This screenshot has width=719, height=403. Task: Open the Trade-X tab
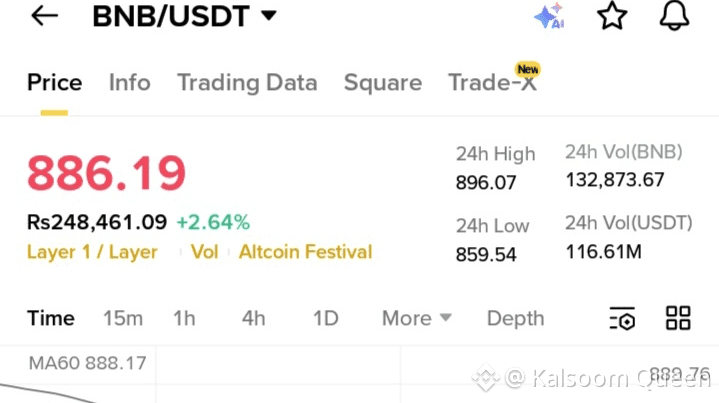[493, 81]
